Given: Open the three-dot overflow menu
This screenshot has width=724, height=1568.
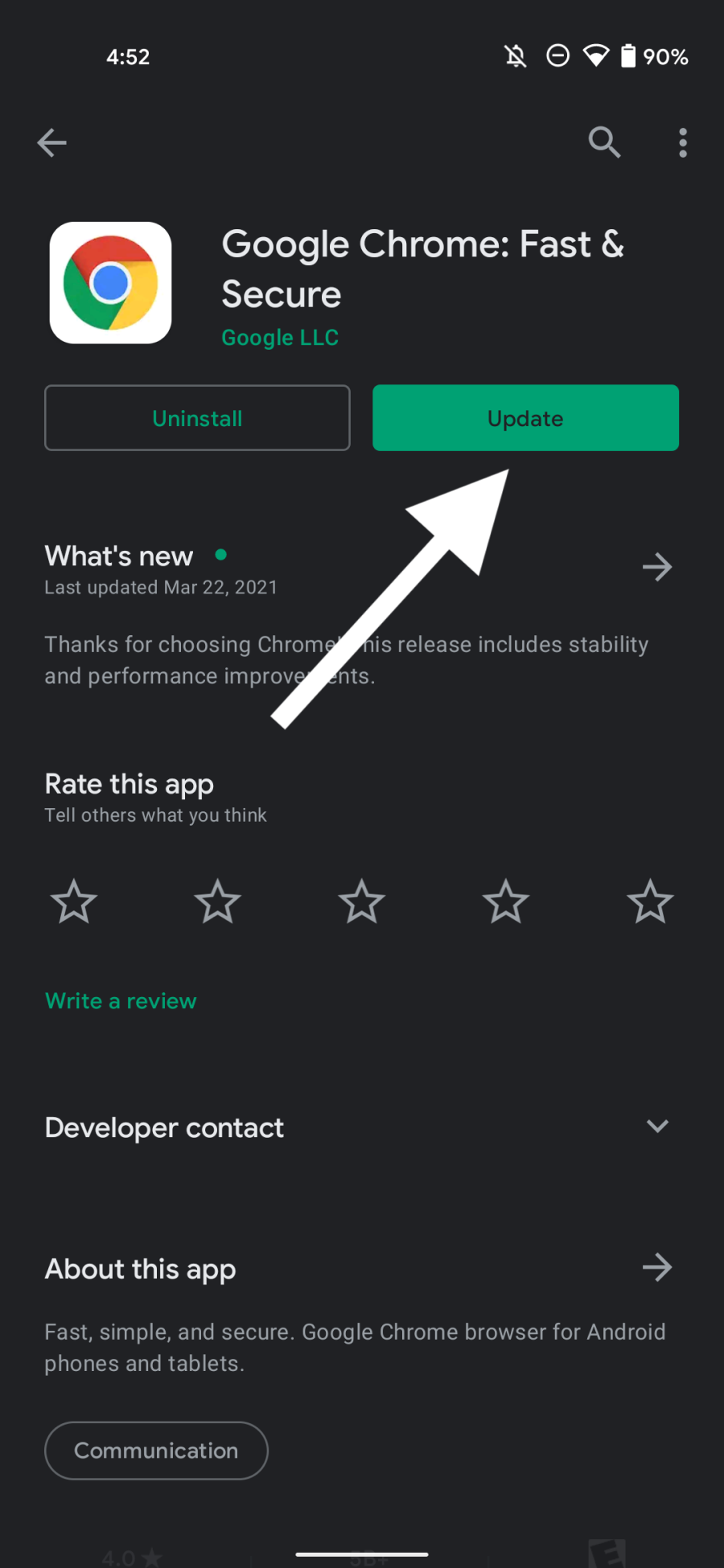Looking at the screenshot, I should [x=682, y=142].
